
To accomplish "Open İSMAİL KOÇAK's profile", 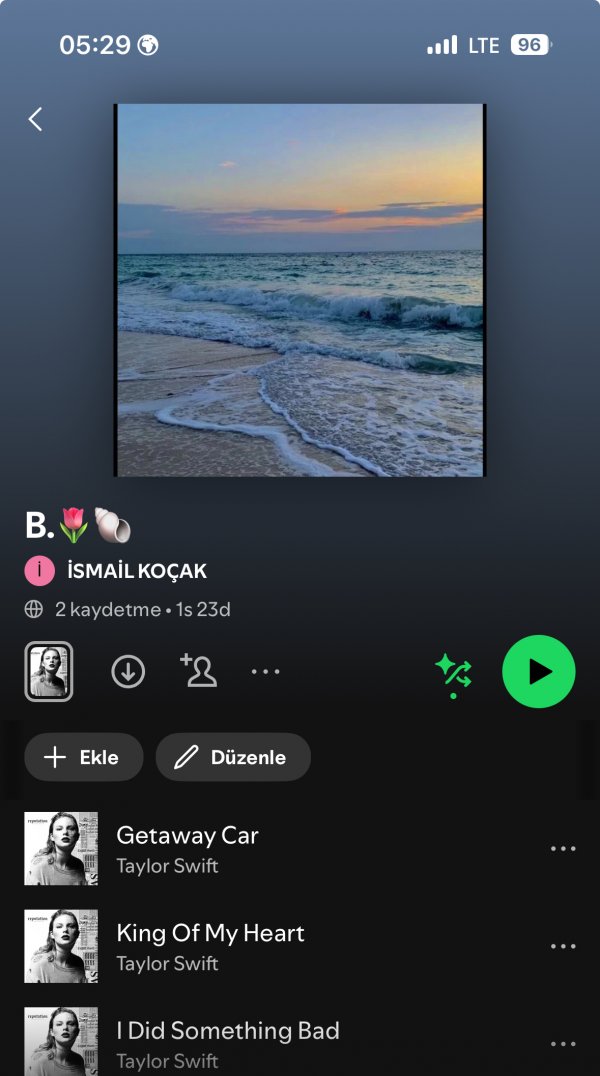I will click(136, 571).
